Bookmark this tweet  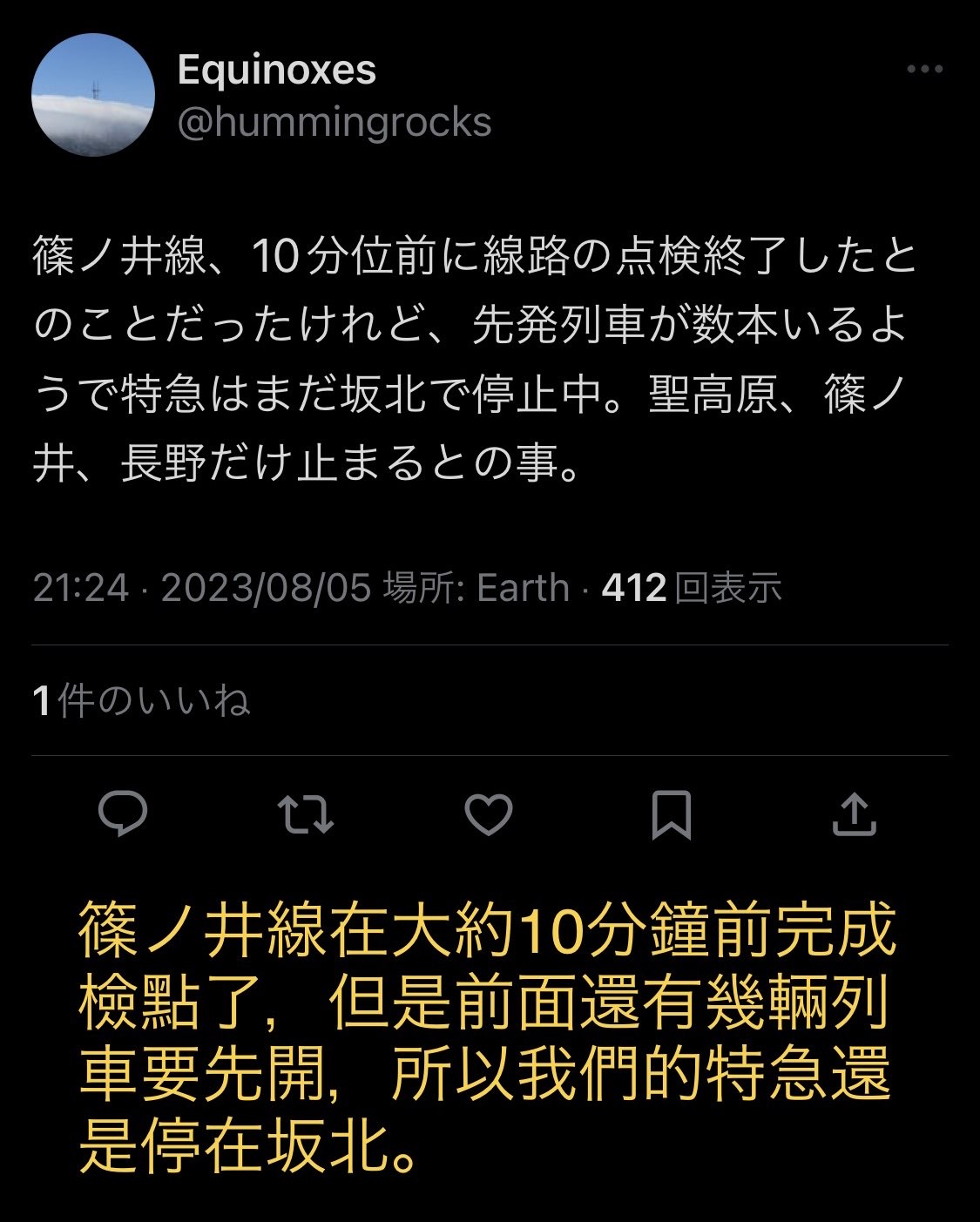672,814
